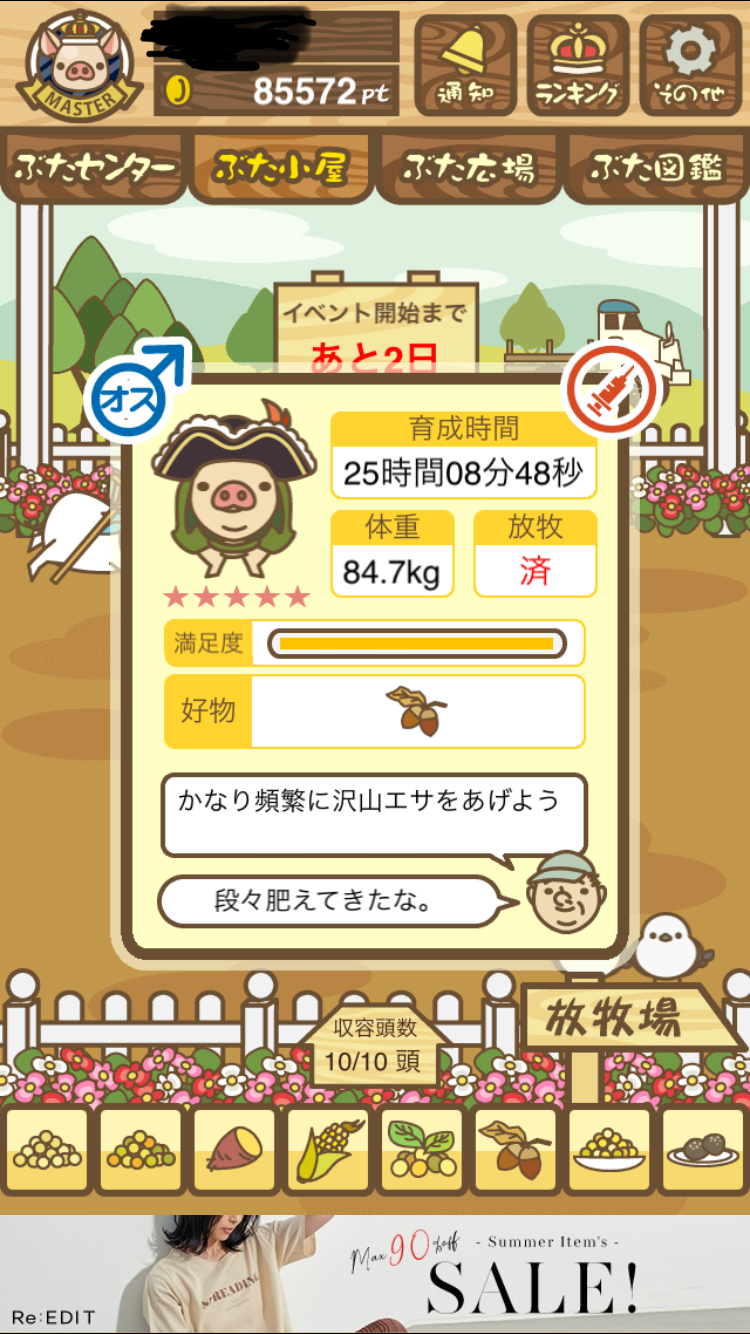Select the acorn feed item

pos(515,1151)
